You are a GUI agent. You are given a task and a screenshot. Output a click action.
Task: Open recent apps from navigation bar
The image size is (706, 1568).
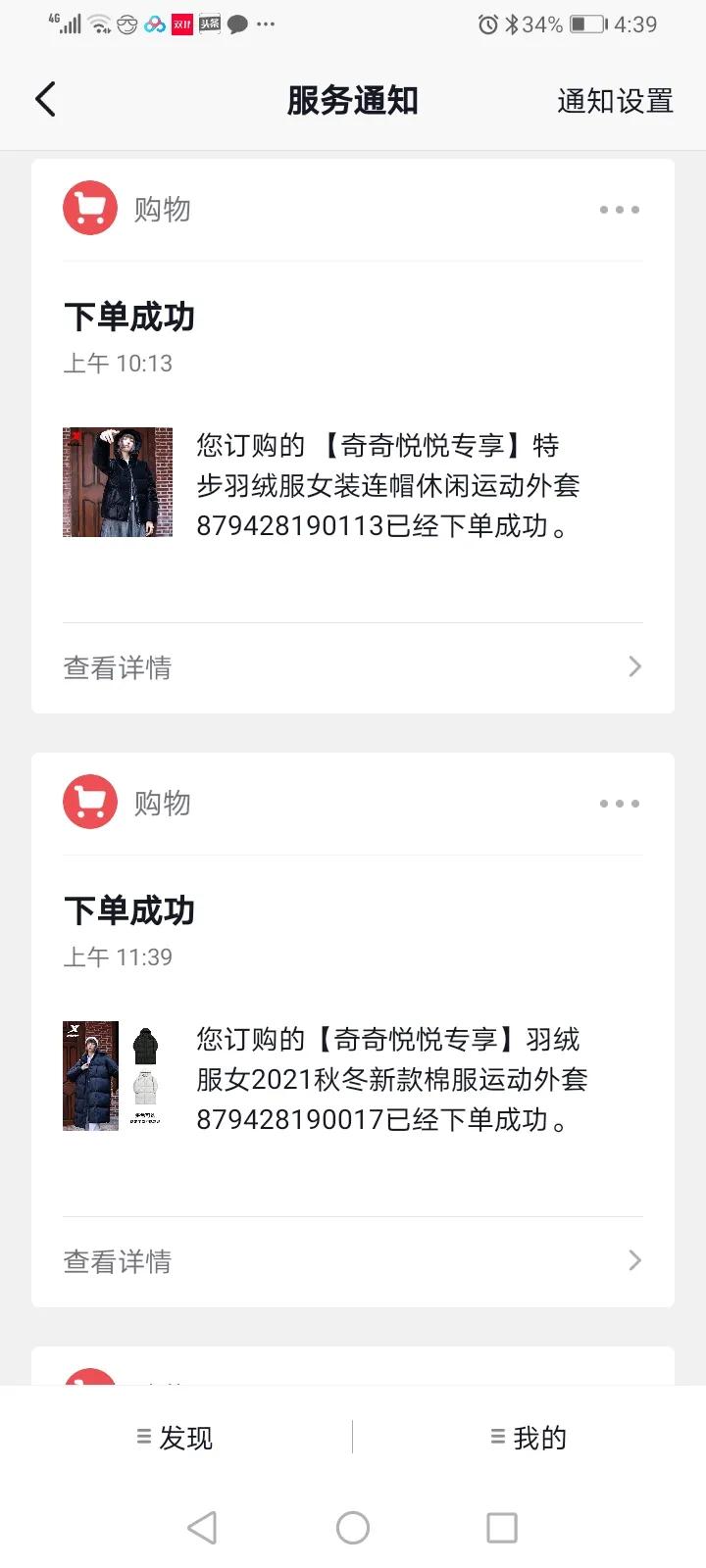(x=502, y=1527)
